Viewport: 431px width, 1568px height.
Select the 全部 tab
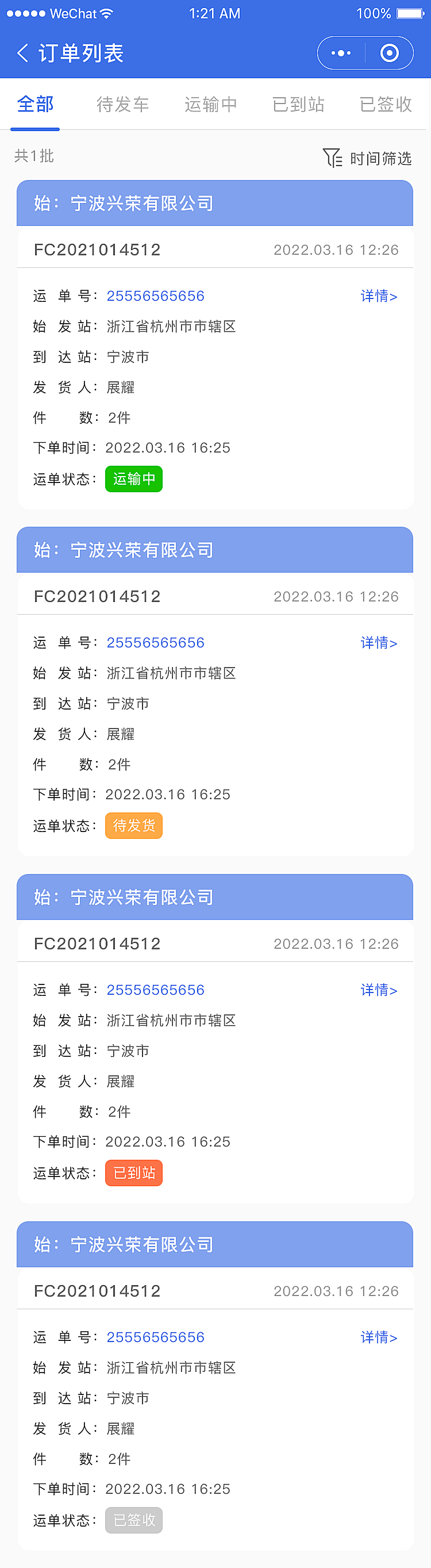point(35,104)
